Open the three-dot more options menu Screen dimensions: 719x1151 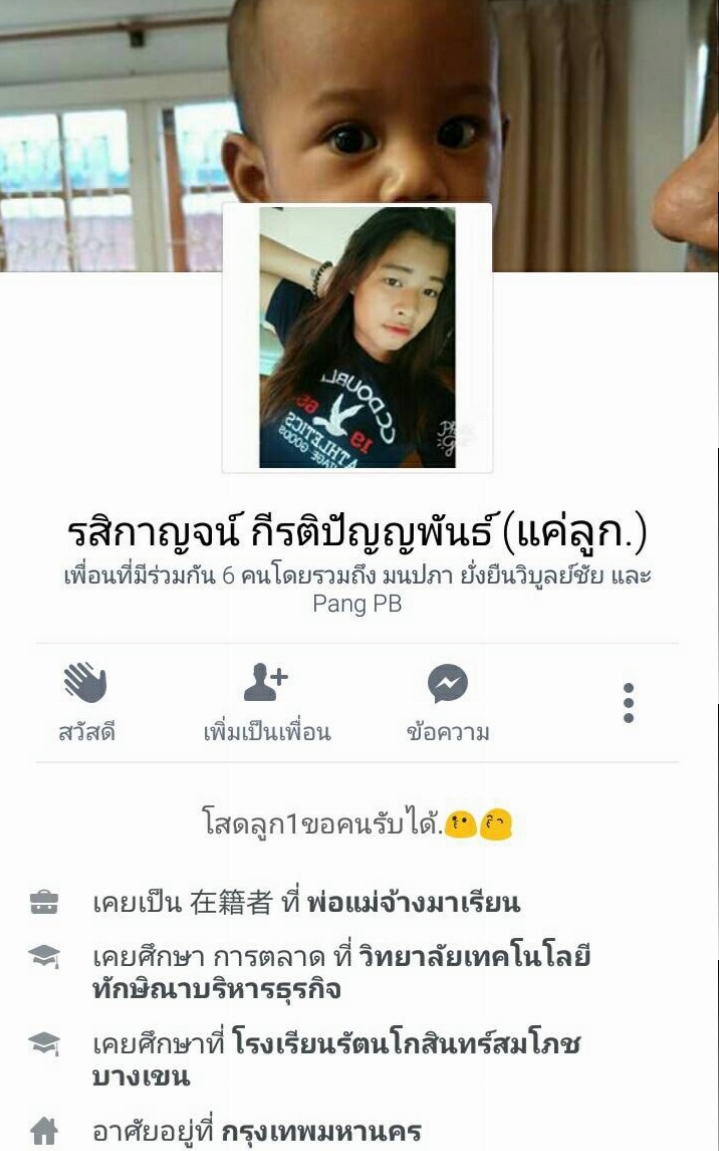628,702
